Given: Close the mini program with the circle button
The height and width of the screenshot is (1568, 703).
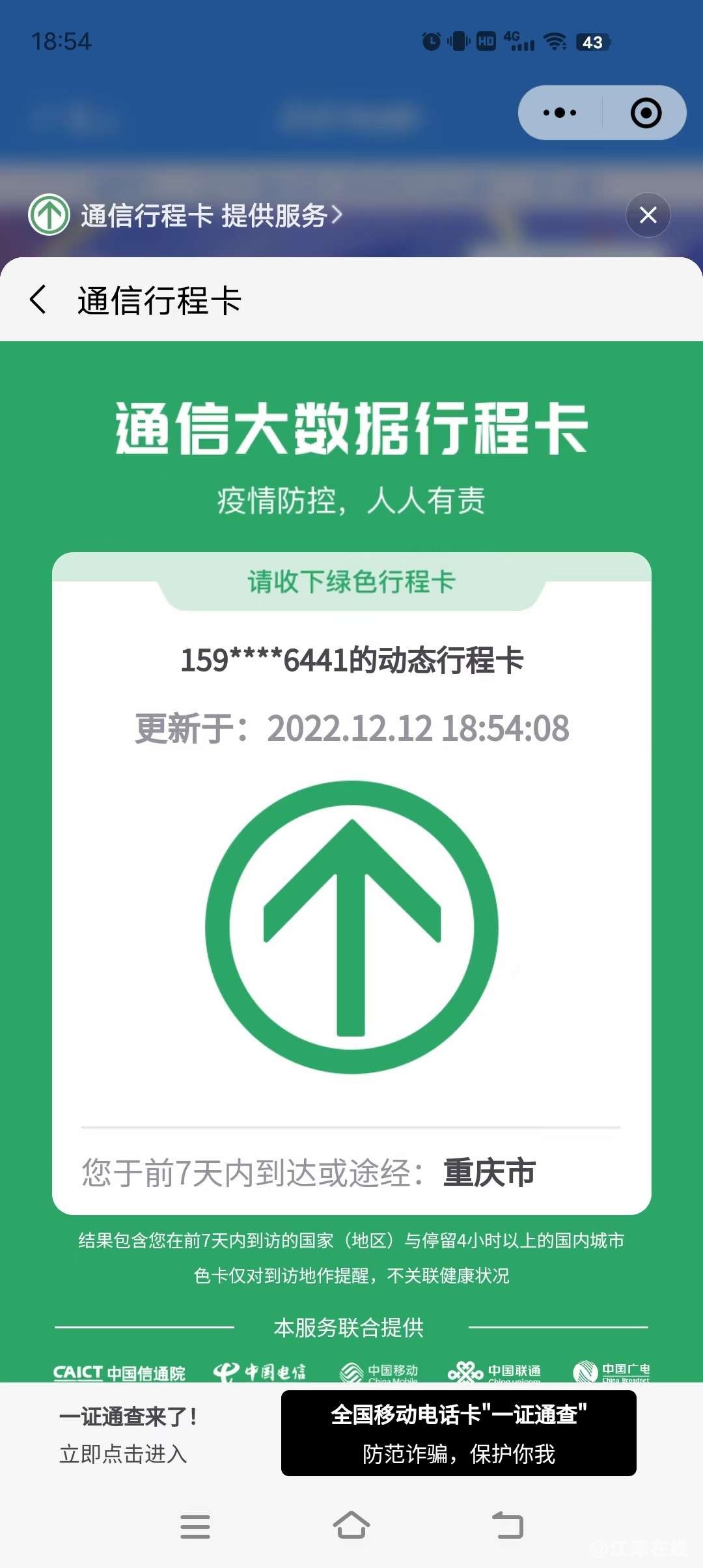Looking at the screenshot, I should click(x=646, y=113).
